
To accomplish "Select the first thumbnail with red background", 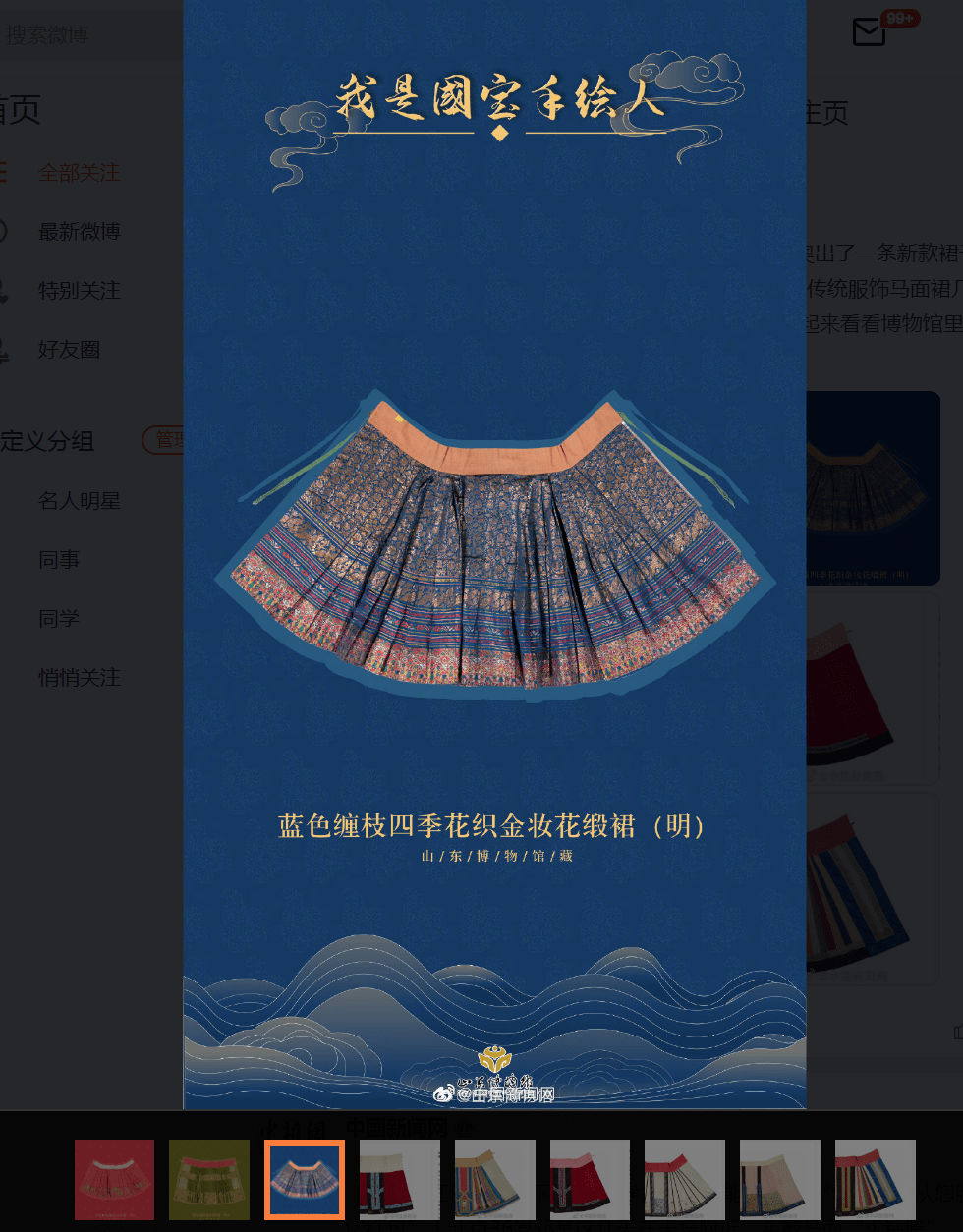I will pos(114,1179).
